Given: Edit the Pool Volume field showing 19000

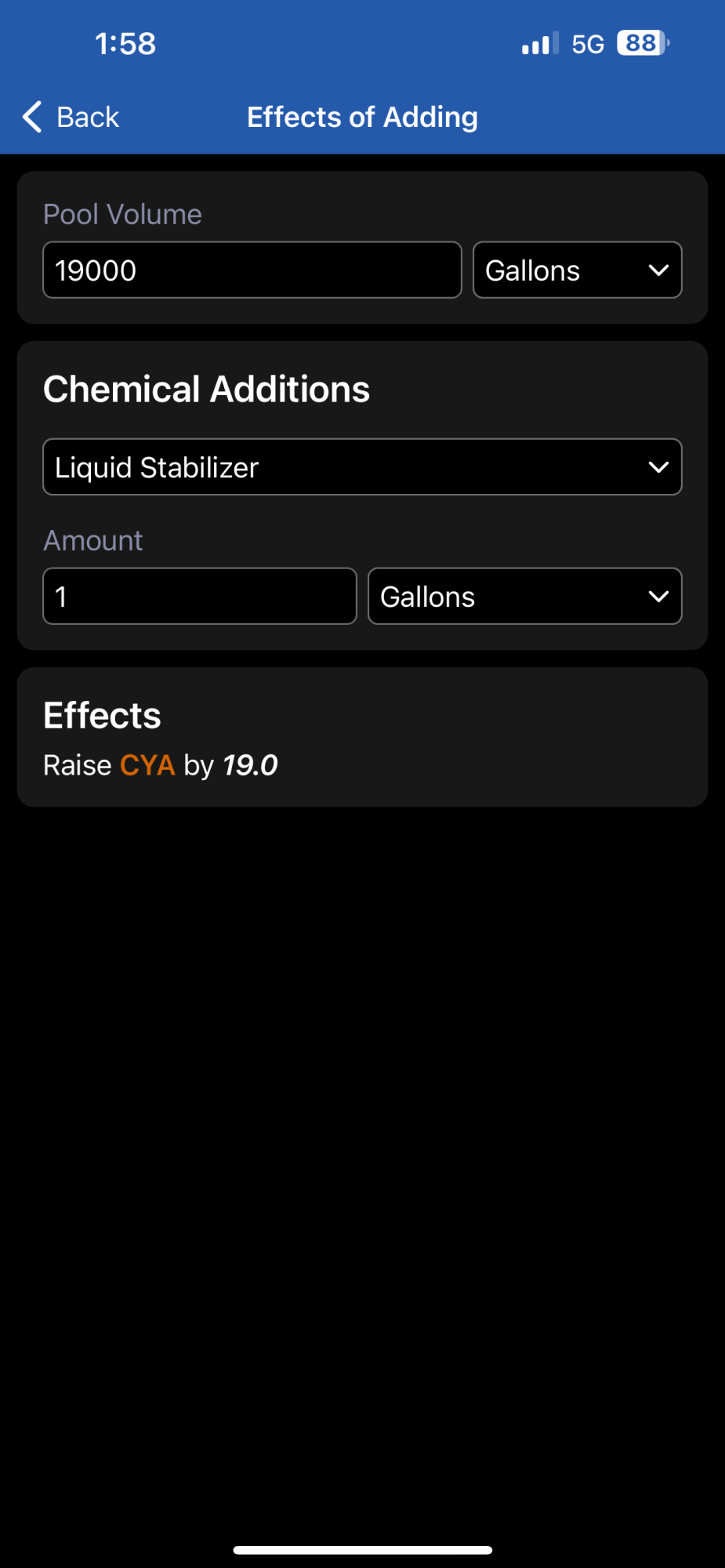Looking at the screenshot, I should coord(252,270).
